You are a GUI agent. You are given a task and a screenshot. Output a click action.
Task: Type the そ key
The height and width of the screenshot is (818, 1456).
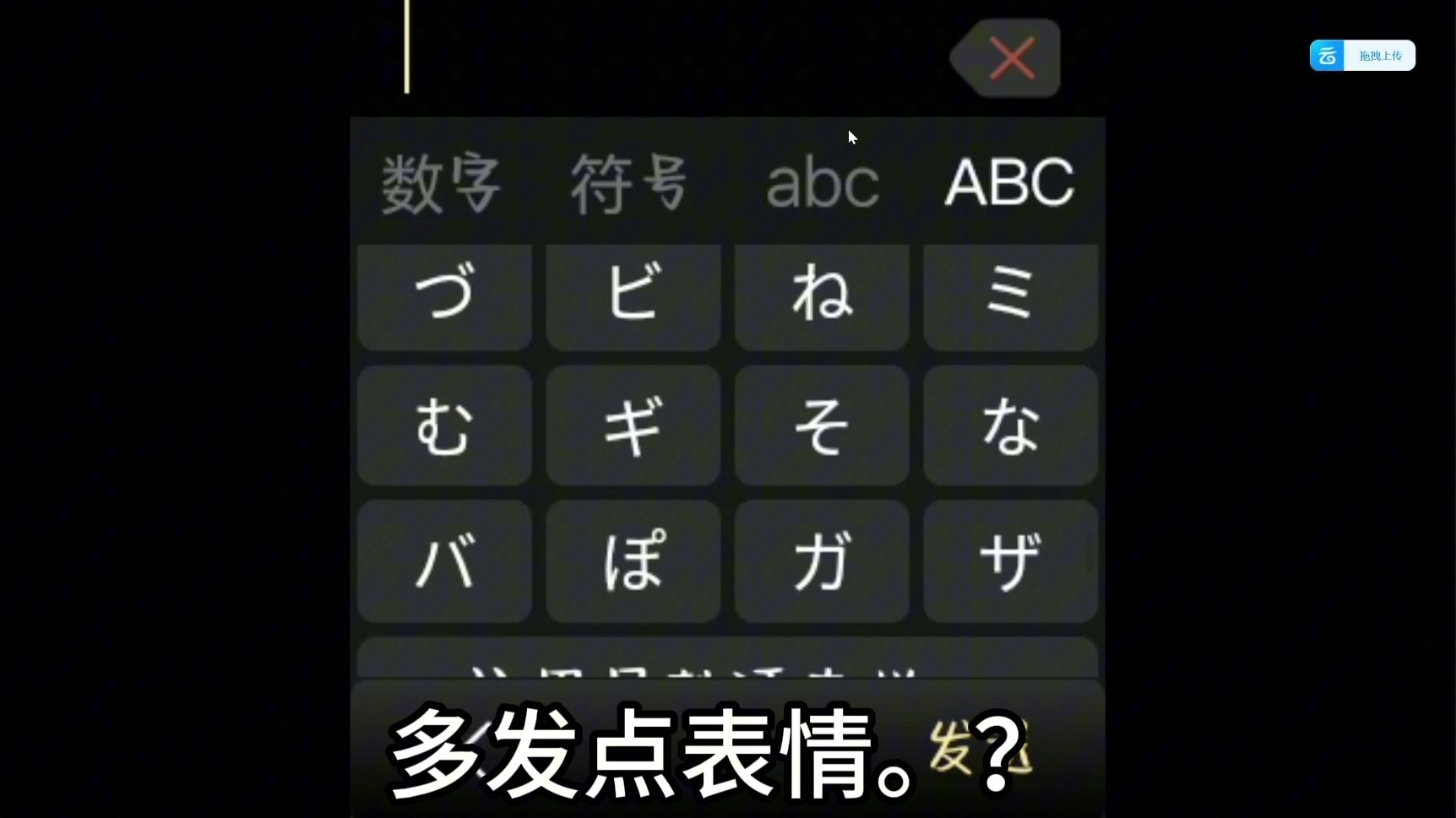(822, 425)
